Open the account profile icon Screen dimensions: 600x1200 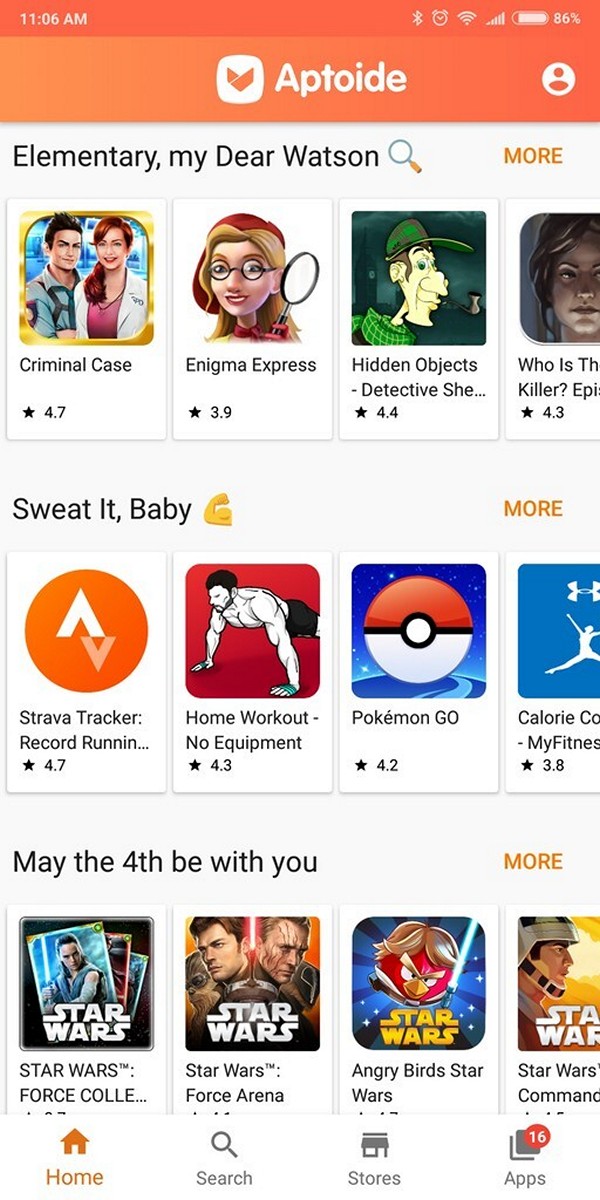[558, 79]
